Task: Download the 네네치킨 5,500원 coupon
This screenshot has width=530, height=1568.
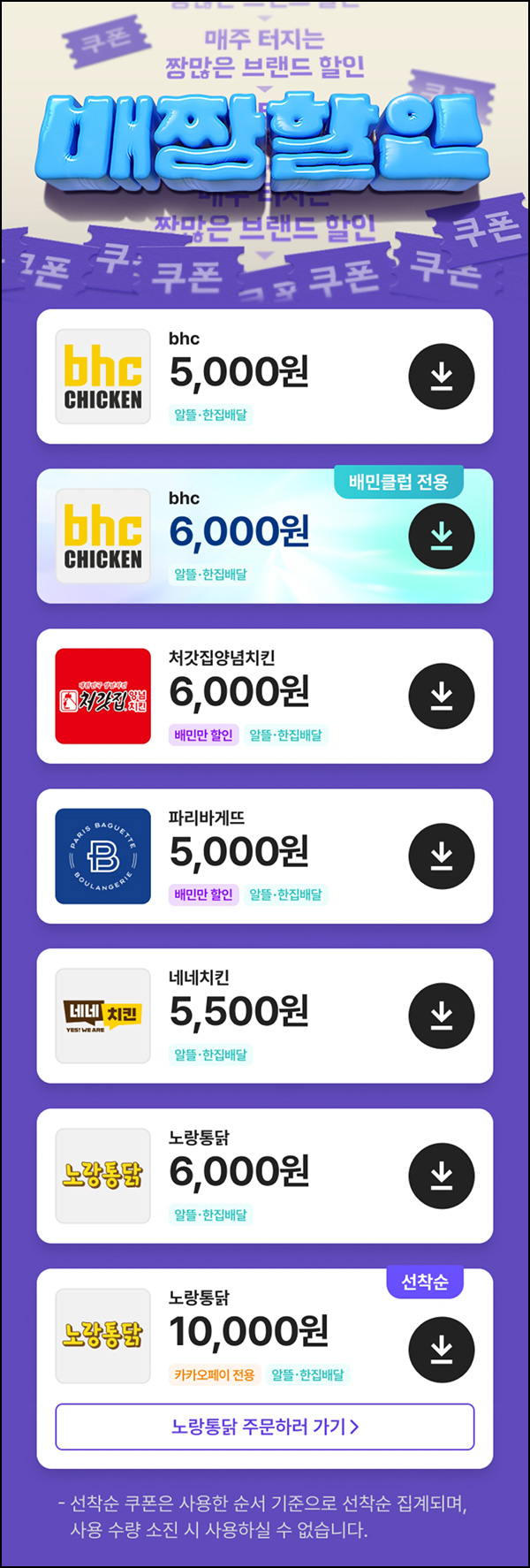Action: (441, 1016)
